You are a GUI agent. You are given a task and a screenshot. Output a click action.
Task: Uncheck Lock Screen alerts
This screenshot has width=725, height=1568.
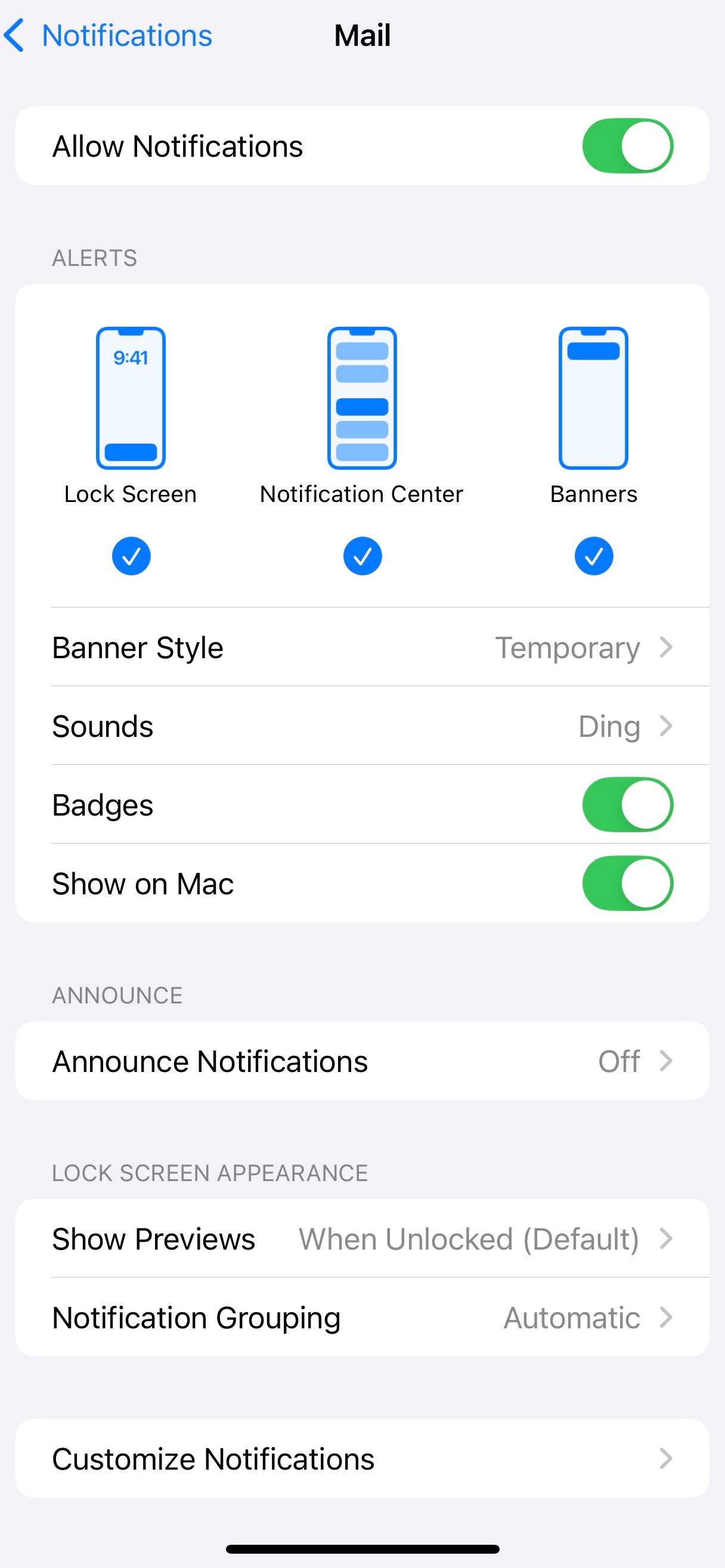tap(131, 556)
